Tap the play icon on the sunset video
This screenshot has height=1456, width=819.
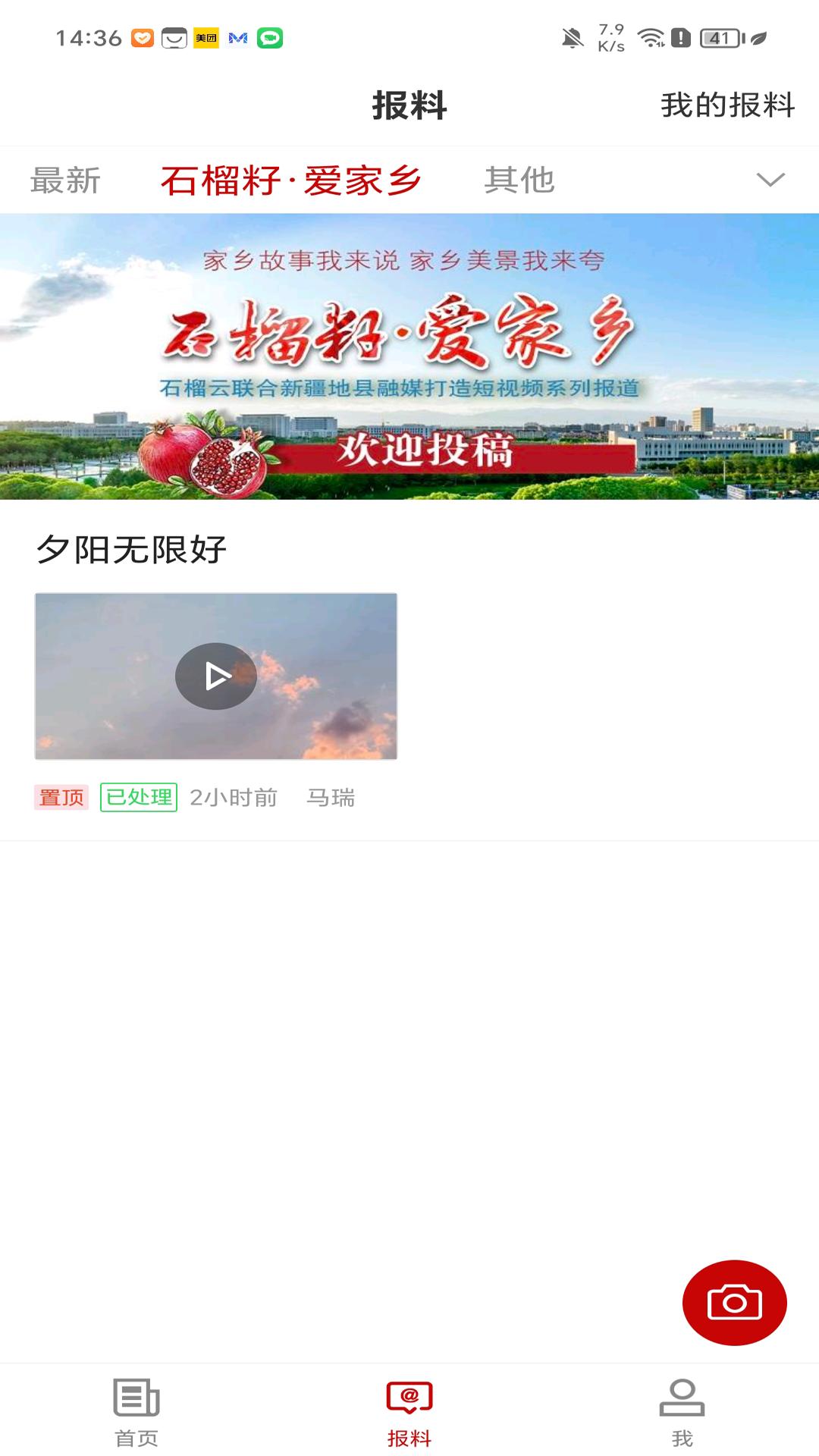[215, 675]
